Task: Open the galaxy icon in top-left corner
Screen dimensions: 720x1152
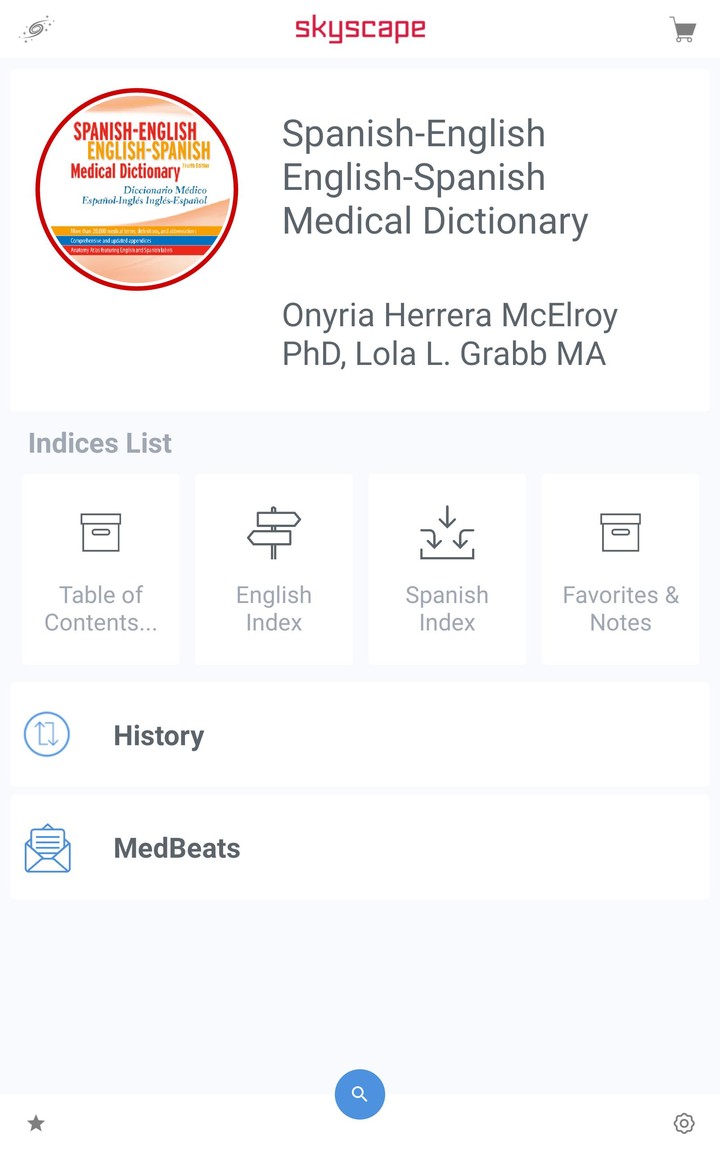Action: pyautogui.click(x=36, y=29)
